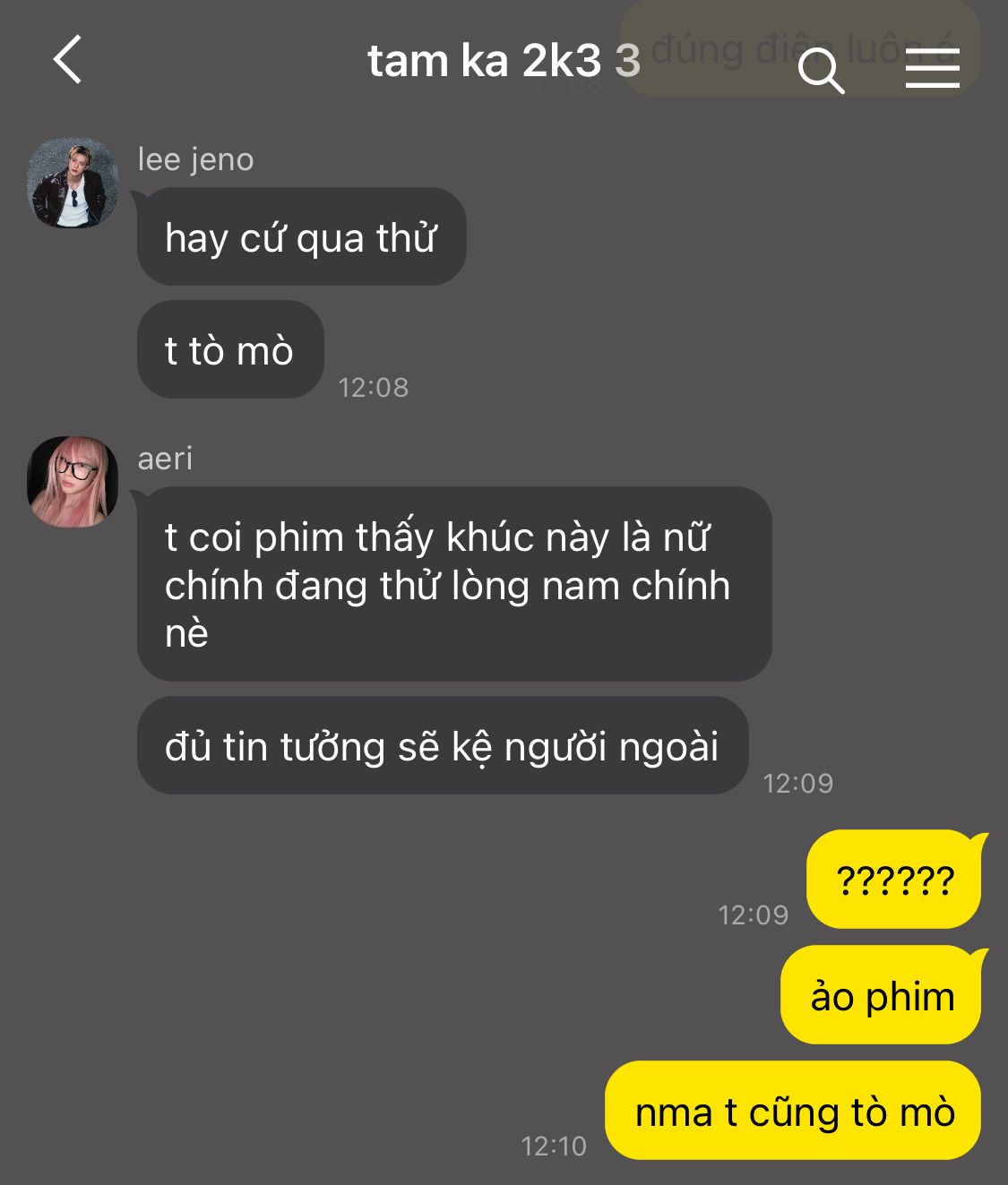View aeri's profile picture
The height and width of the screenshot is (1185, 1008).
73,482
